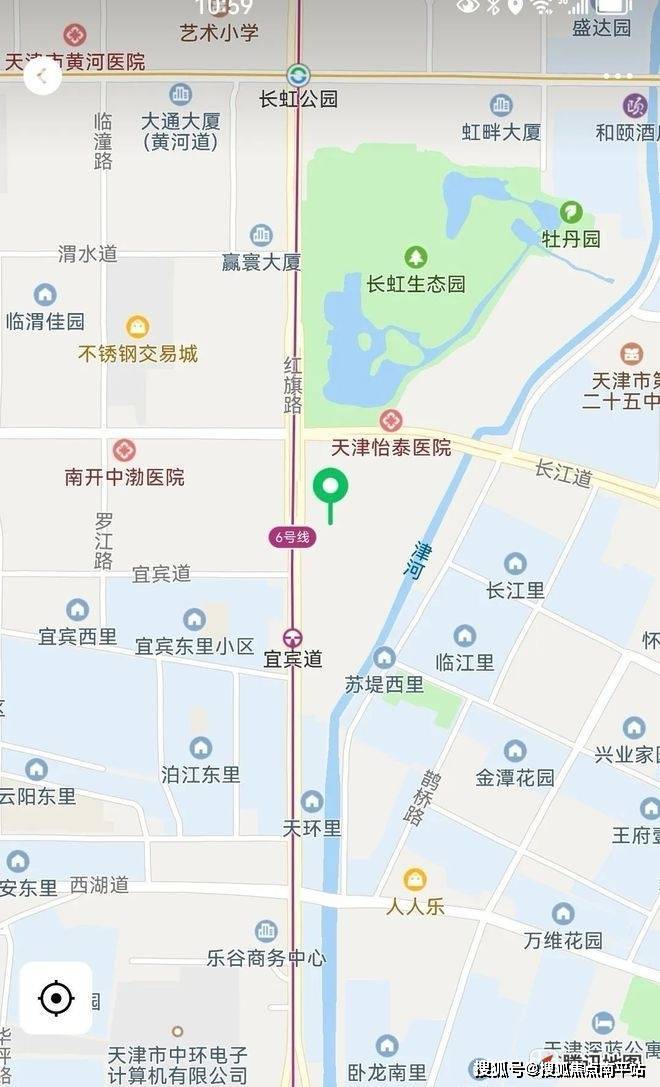Open the 天津怡泰医院 hospital marker
Screen dimensions: 660x1087
(x=391, y=421)
